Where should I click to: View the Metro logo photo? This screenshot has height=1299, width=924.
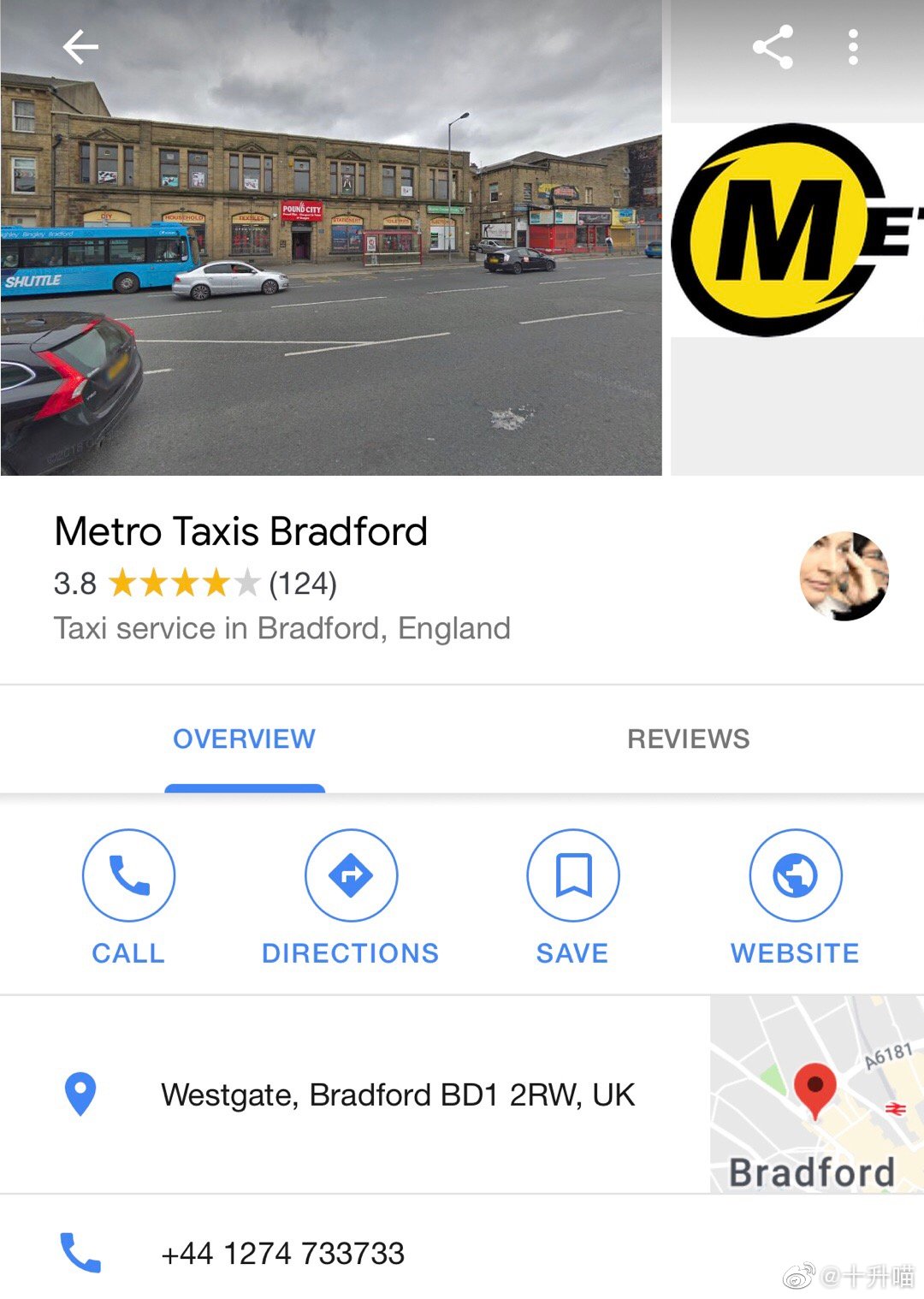(x=796, y=231)
